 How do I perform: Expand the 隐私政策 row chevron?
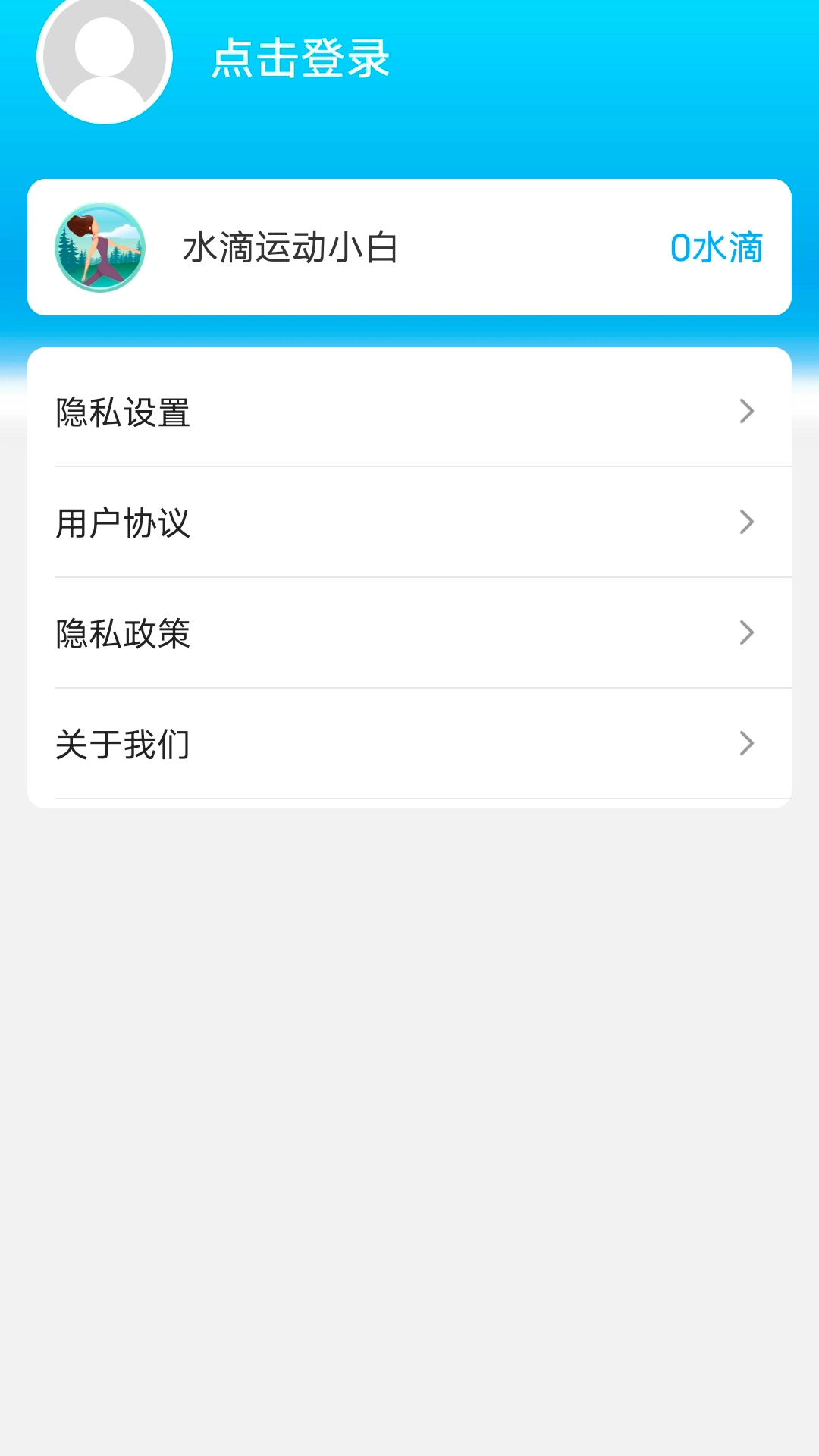748,633
